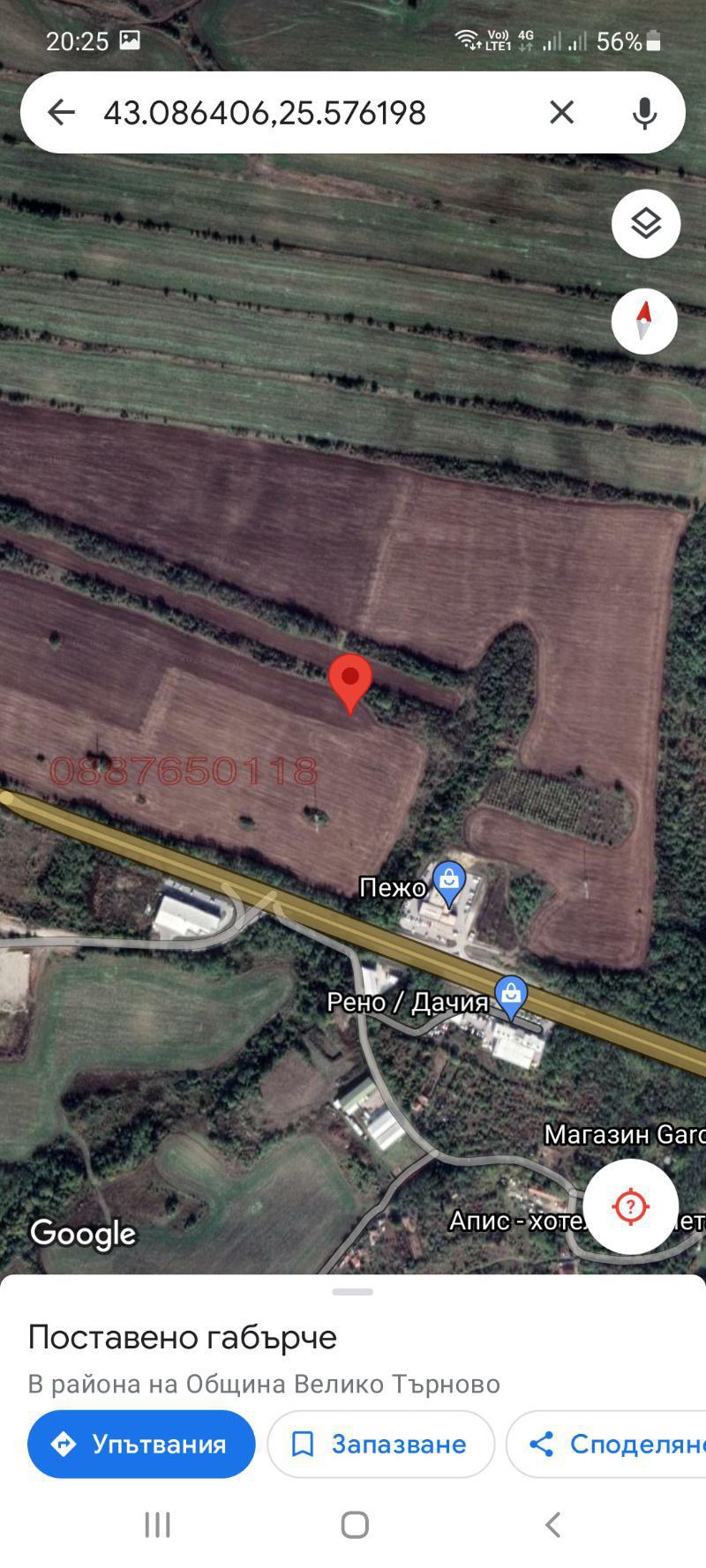Select the Пежо dealership map marker

(450, 880)
